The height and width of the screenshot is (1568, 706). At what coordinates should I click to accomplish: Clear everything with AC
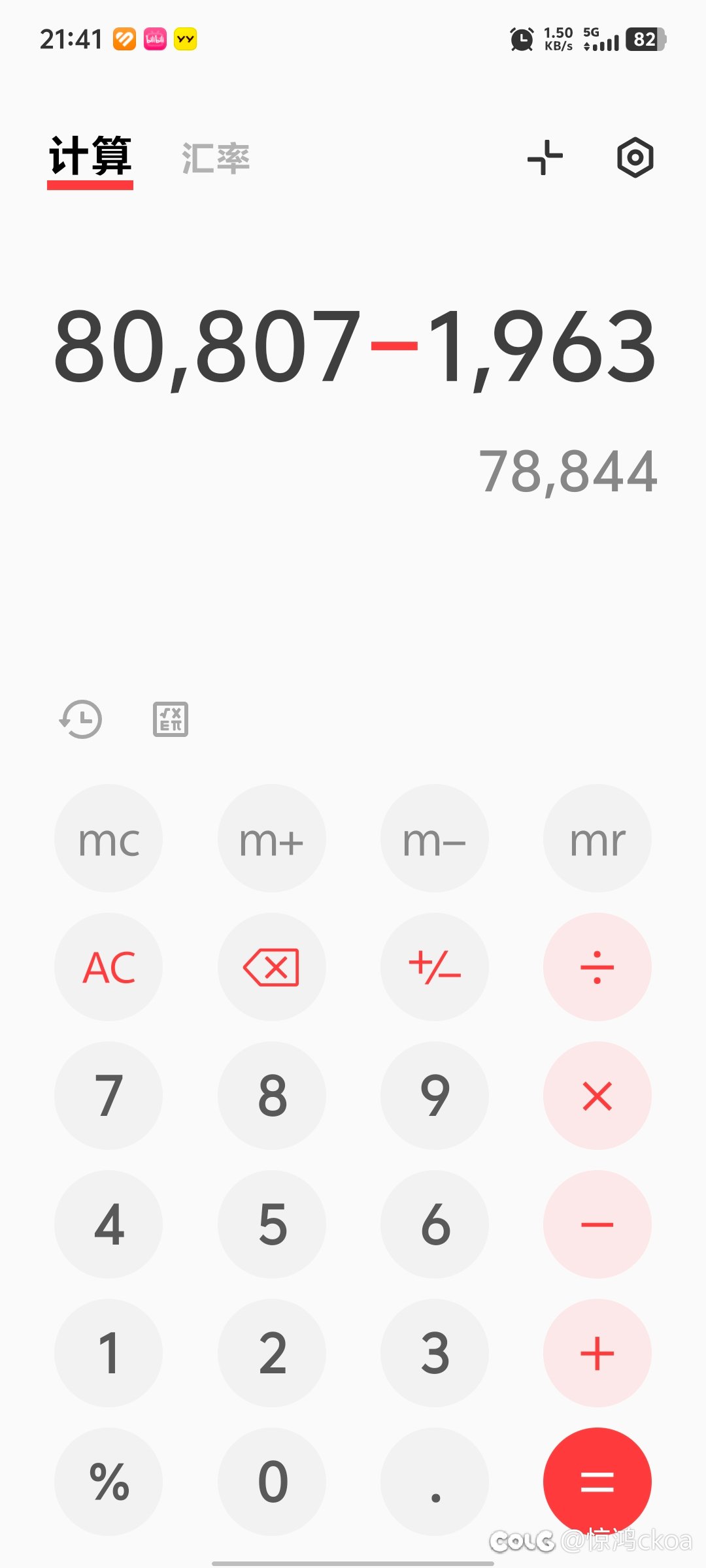tap(109, 967)
